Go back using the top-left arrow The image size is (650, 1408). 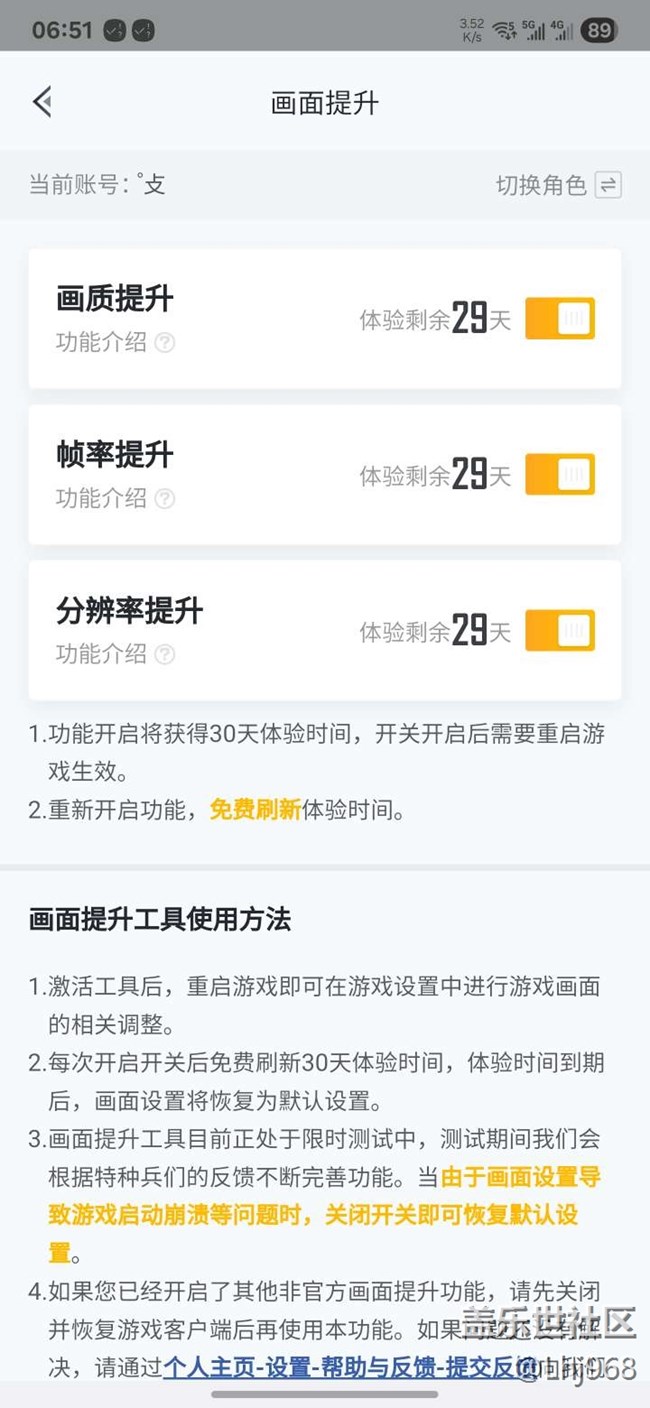point(42,102)
